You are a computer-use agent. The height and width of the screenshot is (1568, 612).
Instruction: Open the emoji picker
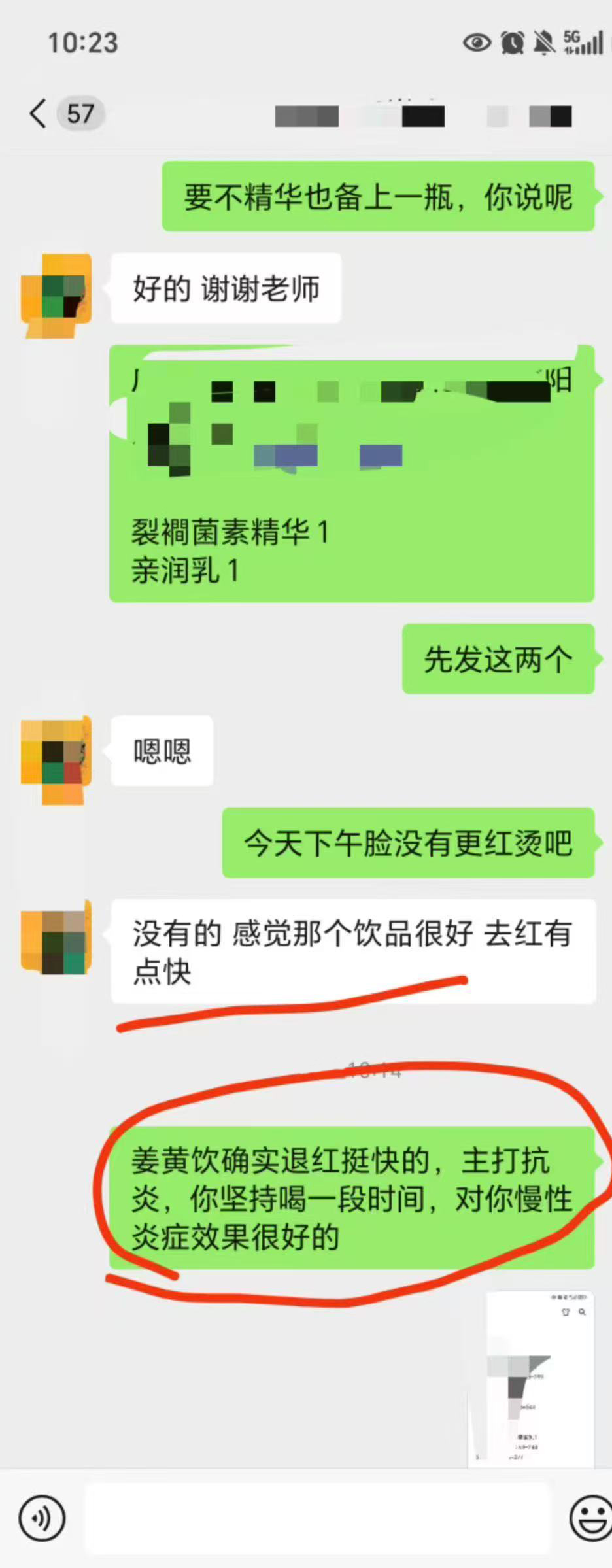[x=590, y=1518]
